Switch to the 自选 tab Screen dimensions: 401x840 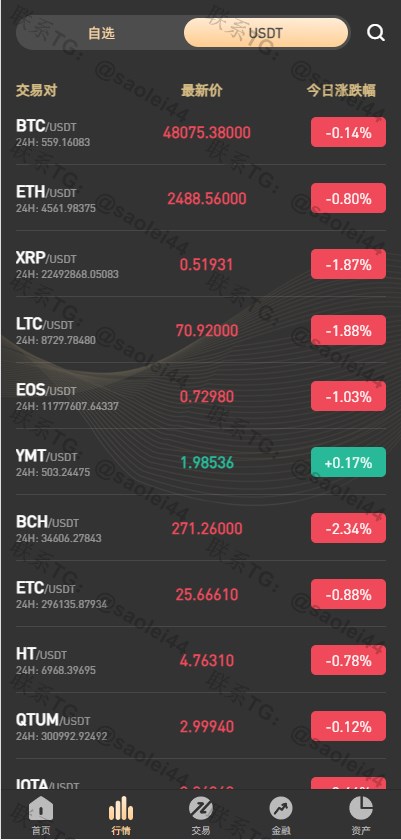(101, 33)
